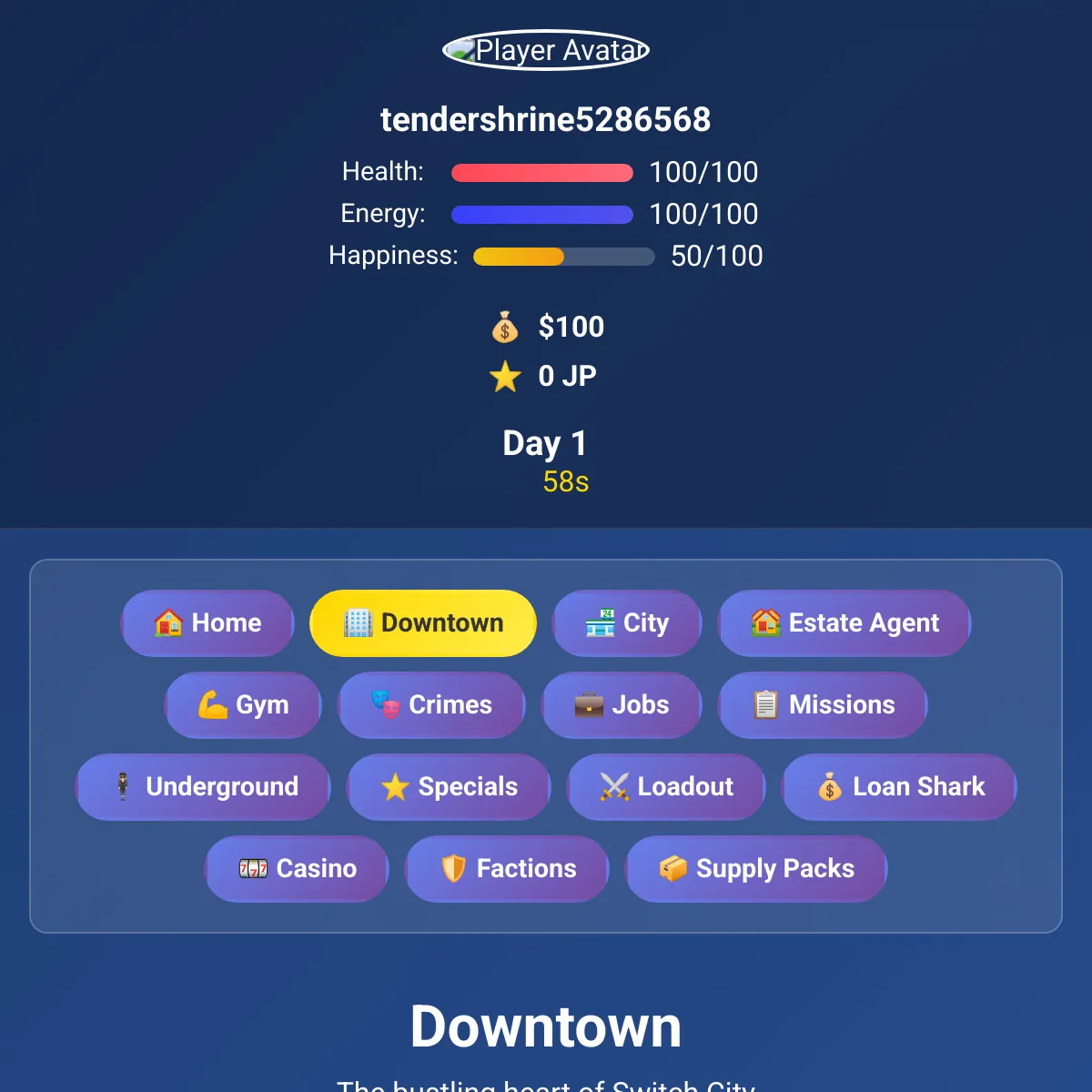Viewport: 1092px width, 1092px height.
Task: Open the Specials section
Action: point(449,787)
